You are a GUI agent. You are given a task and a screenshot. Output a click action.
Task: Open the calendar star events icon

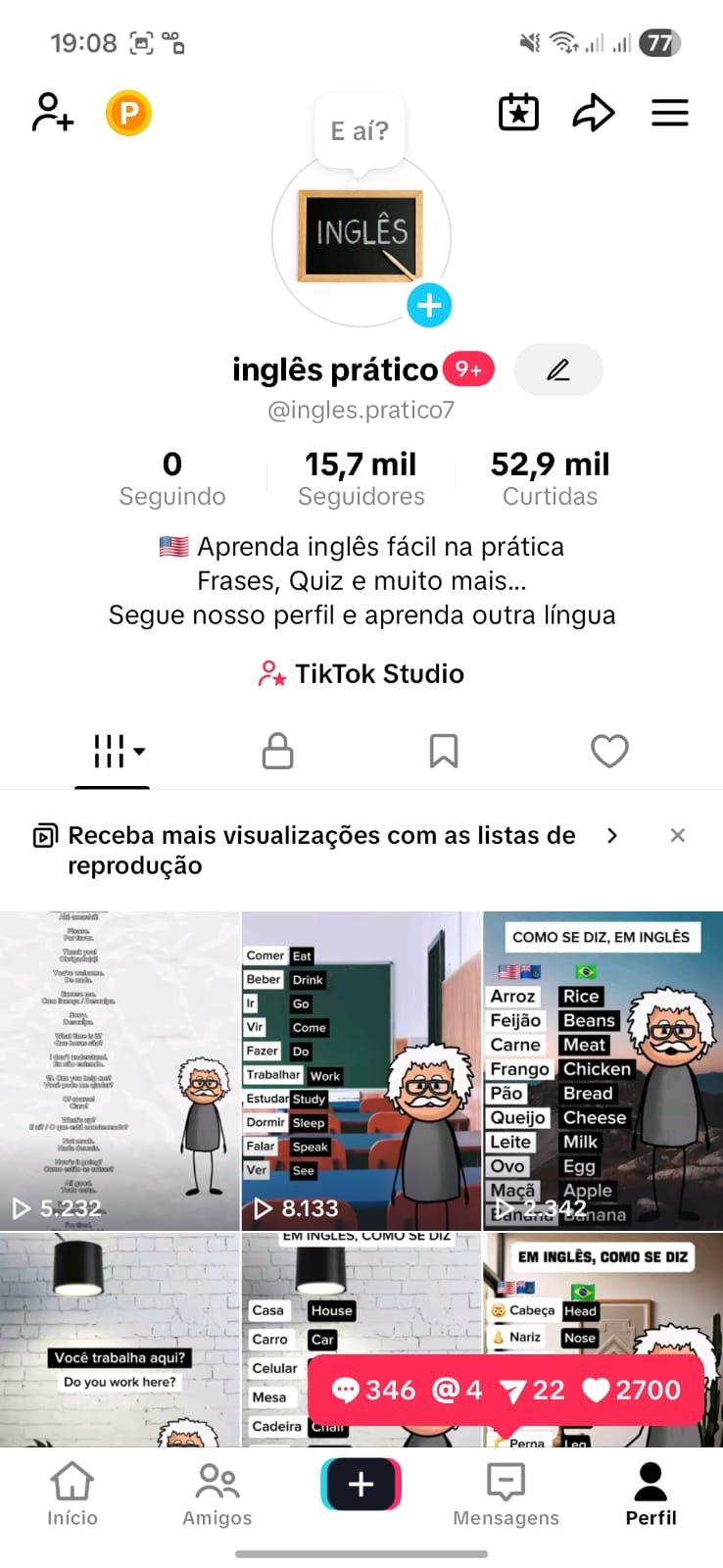click(518, 113)
